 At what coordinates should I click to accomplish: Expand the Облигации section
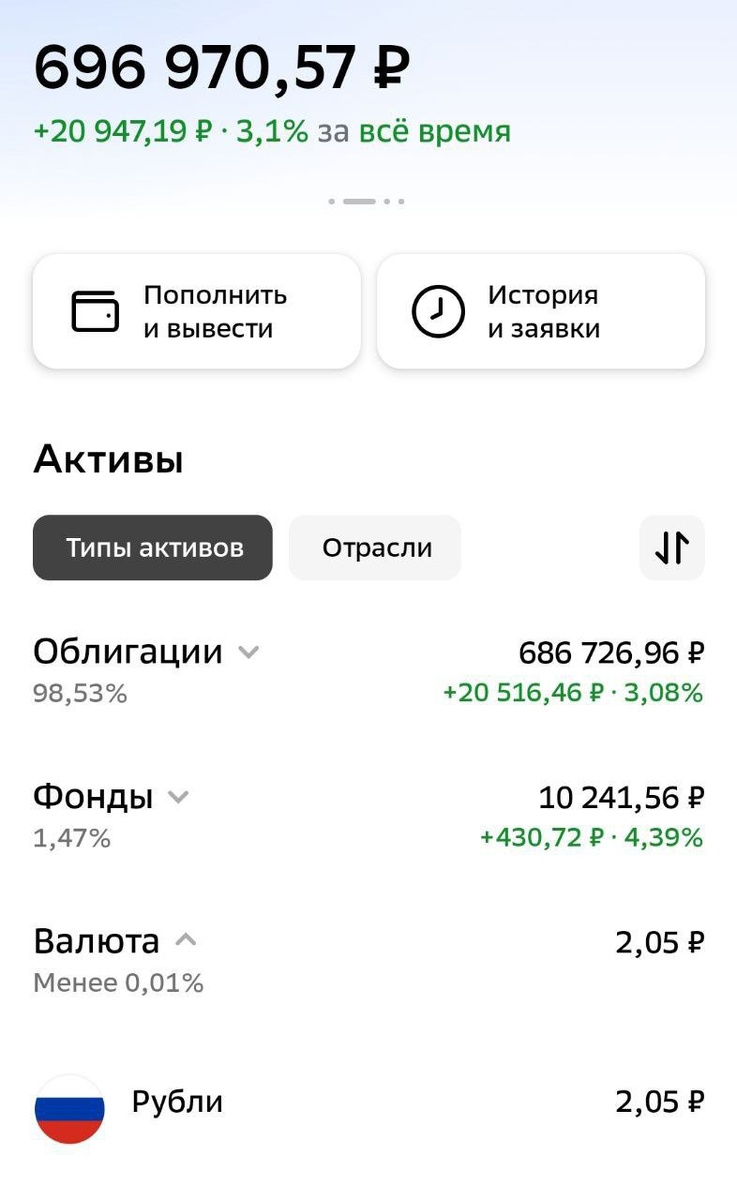point(248,653)
